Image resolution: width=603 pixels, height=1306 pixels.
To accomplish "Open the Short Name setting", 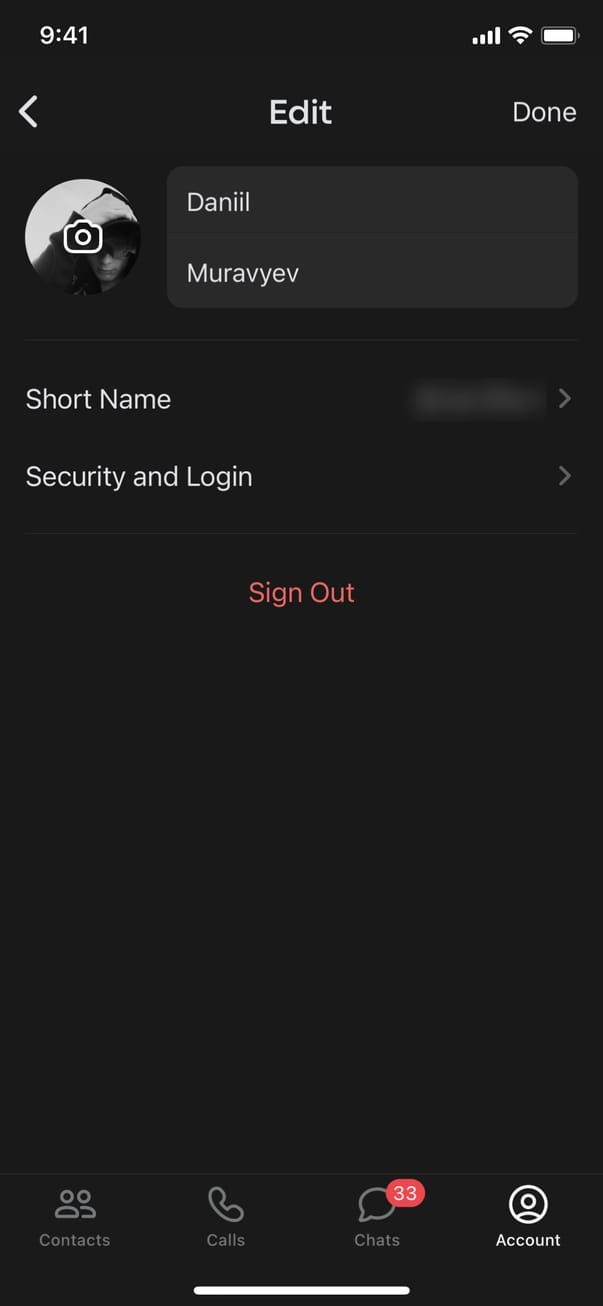I will (300, 399).
